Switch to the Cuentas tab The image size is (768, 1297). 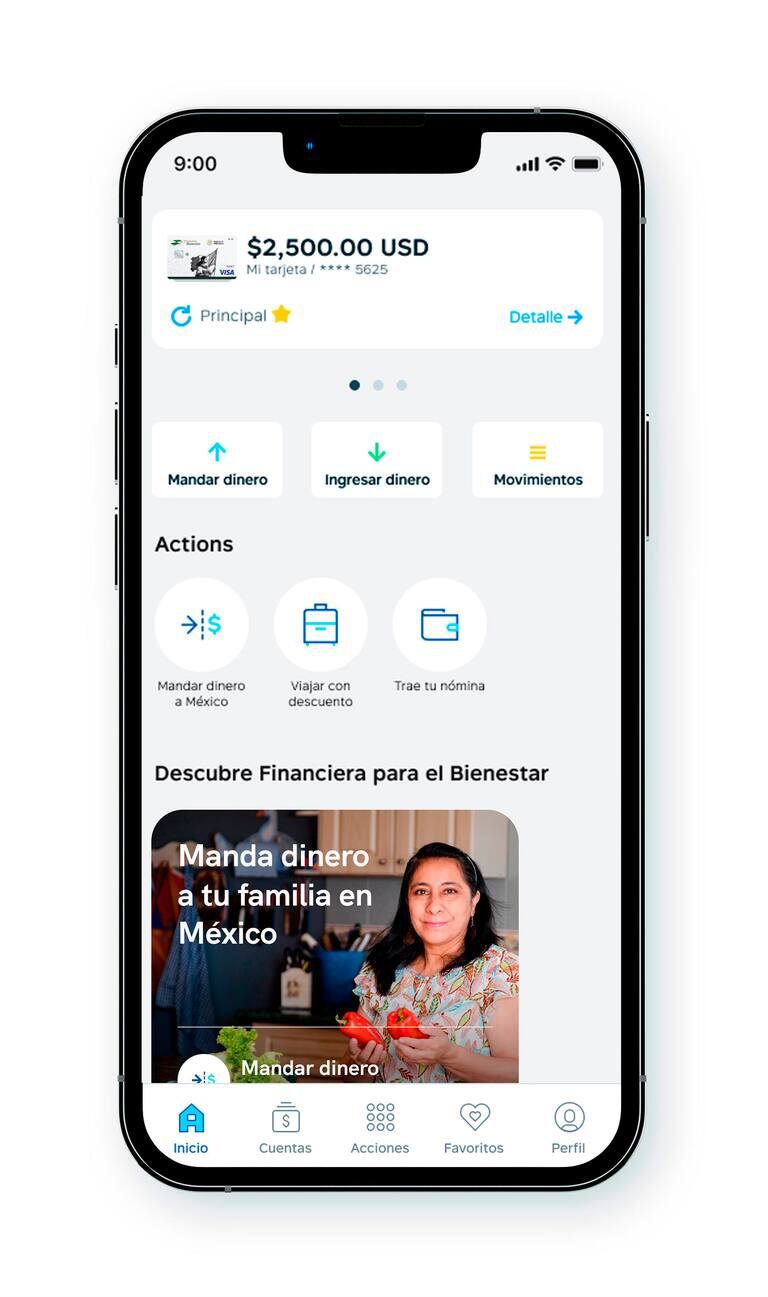(285, 1128)
